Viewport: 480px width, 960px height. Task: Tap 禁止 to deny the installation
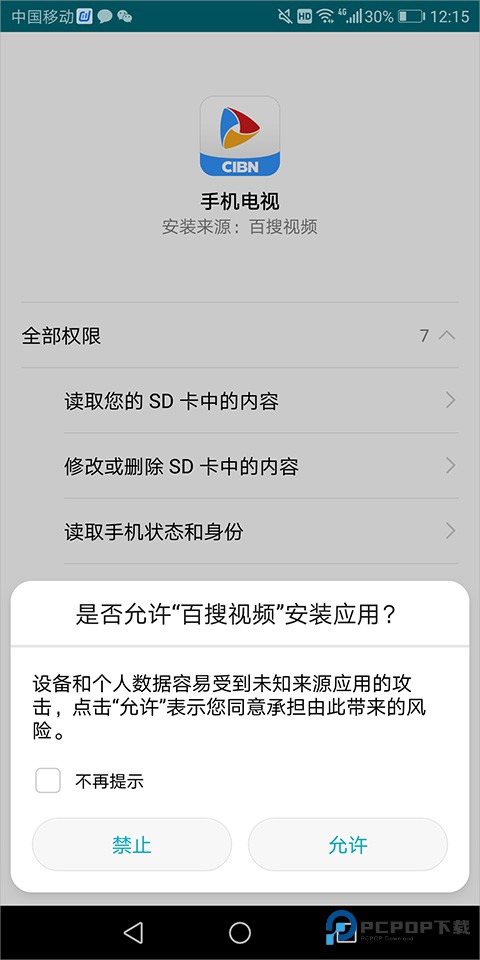pyautogui.click(x=132, y=844)
